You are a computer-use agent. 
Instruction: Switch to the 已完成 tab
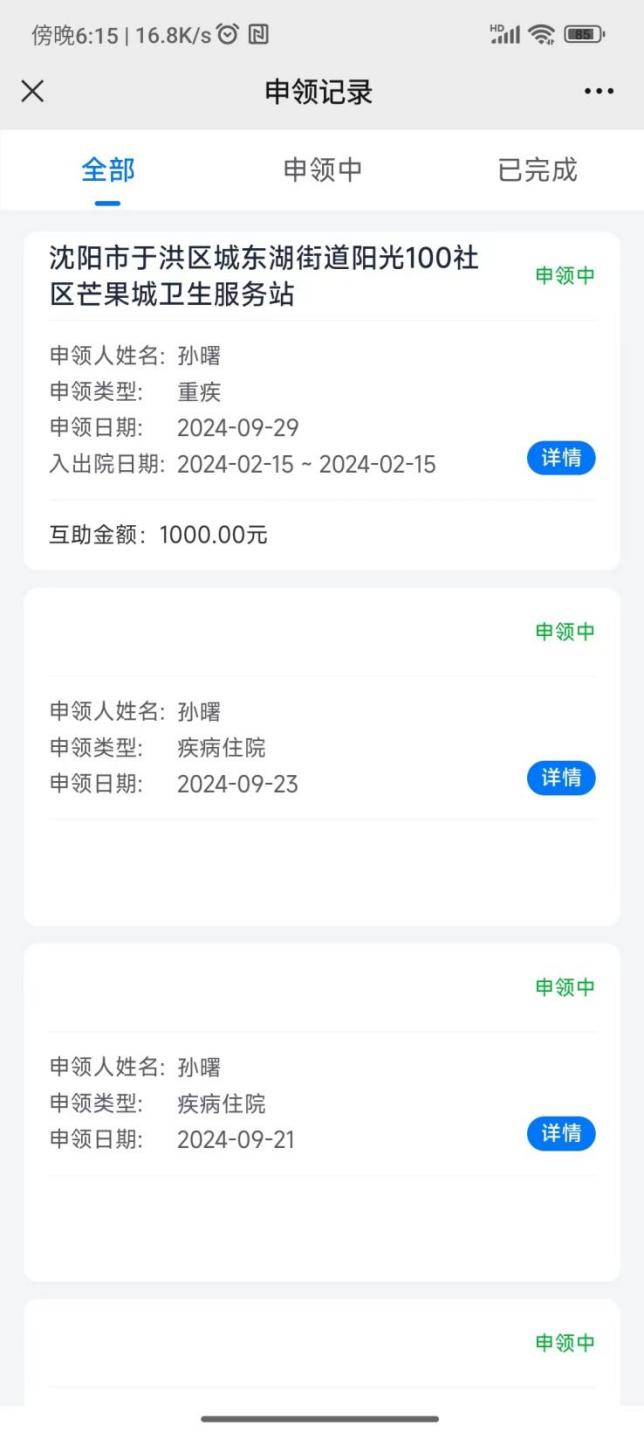537,170
